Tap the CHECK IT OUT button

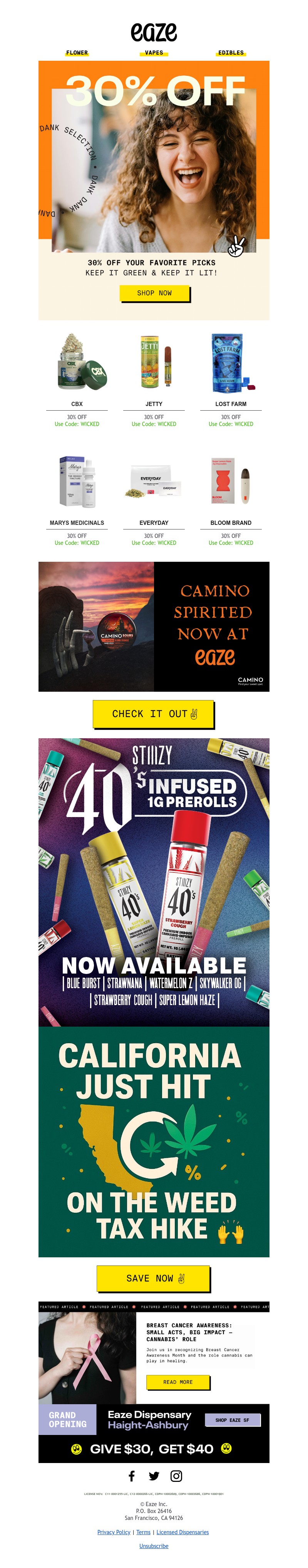pos(154,713)
